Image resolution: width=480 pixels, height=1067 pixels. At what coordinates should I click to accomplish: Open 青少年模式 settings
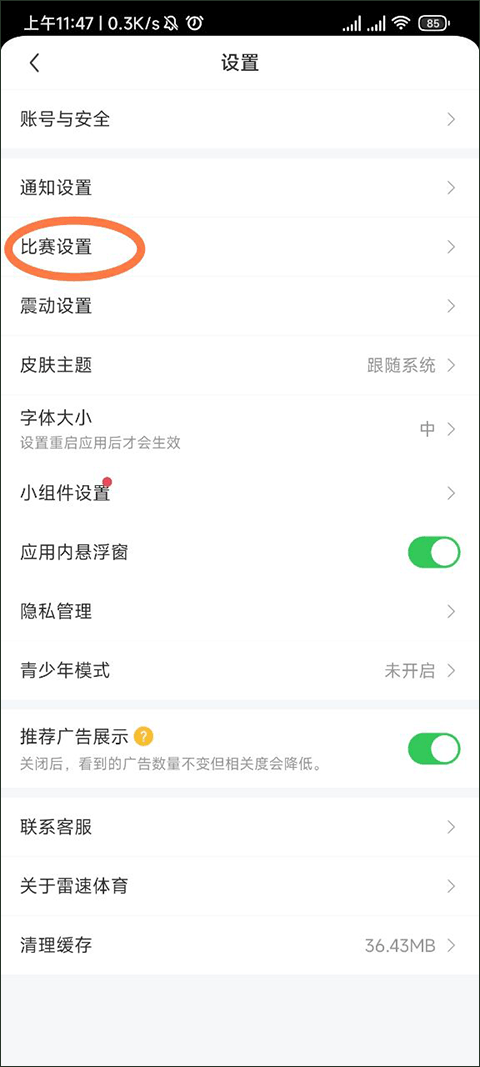tap(240, 670)
